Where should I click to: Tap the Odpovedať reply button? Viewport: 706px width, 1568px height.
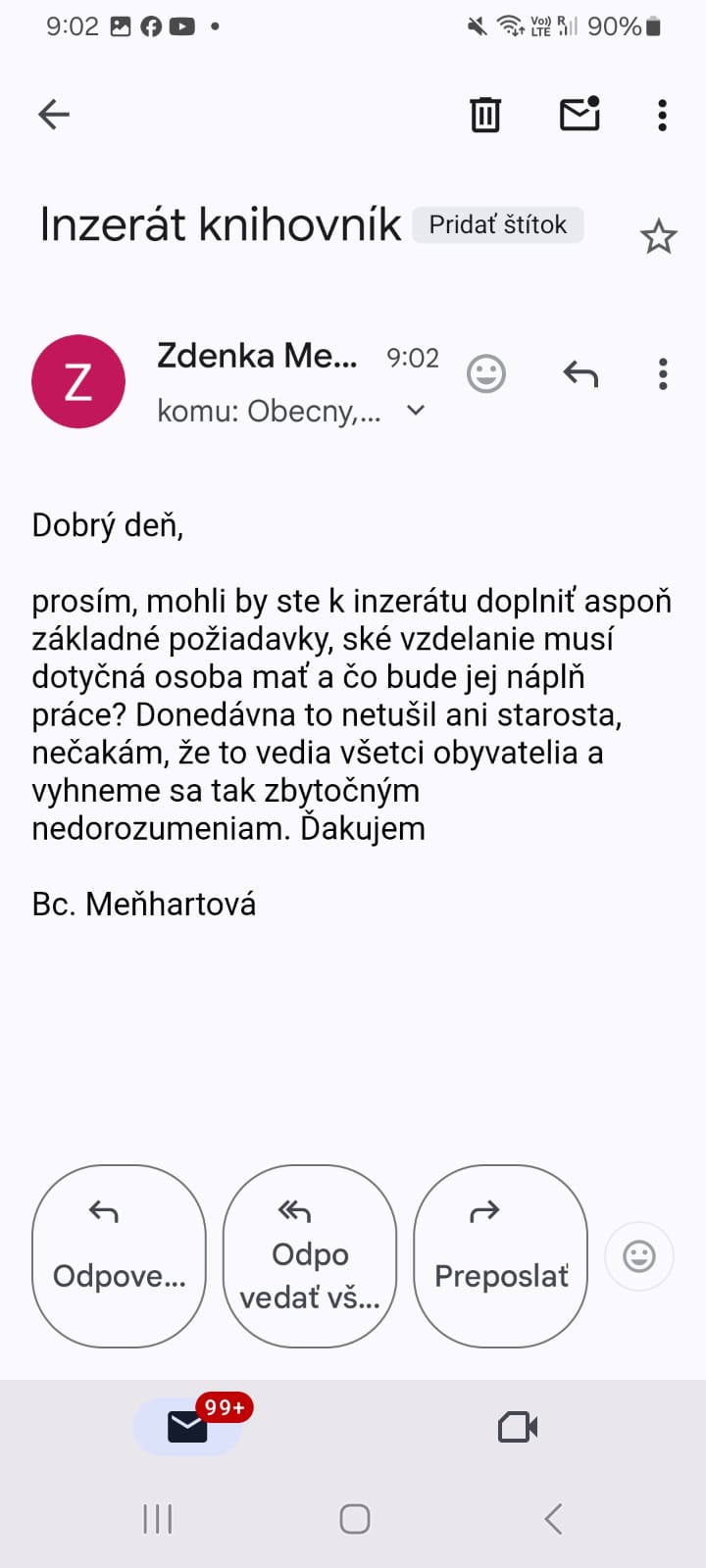(x=119, y=1255)
